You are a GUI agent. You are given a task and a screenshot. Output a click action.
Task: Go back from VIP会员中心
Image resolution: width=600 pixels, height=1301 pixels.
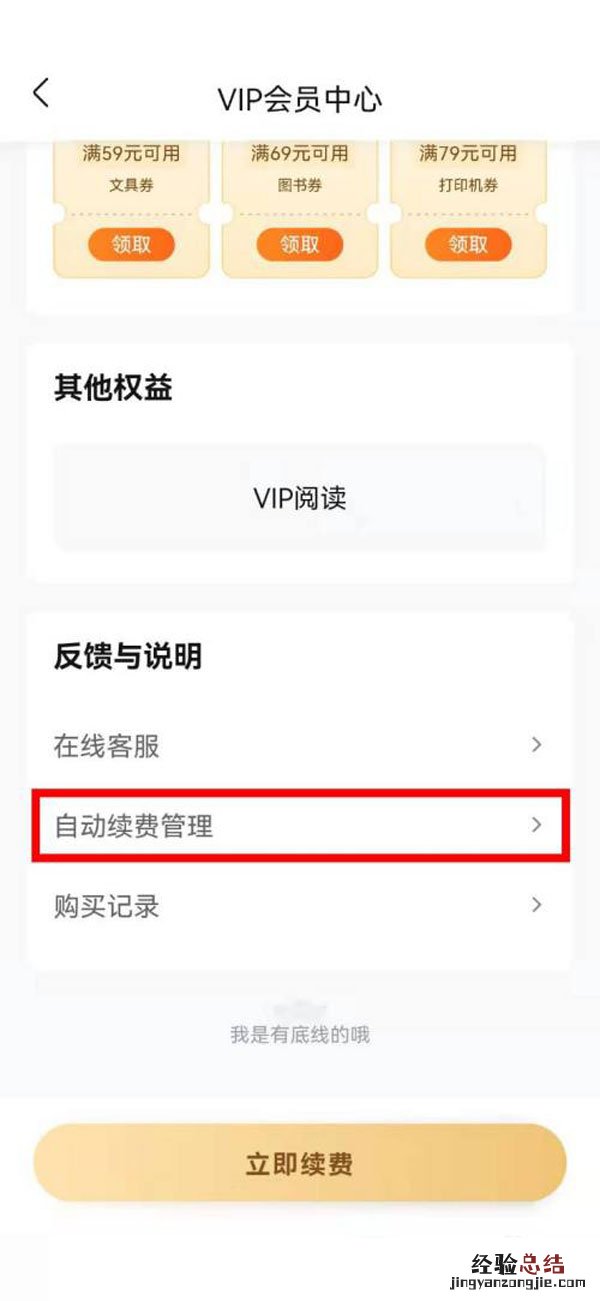[41, 95]
